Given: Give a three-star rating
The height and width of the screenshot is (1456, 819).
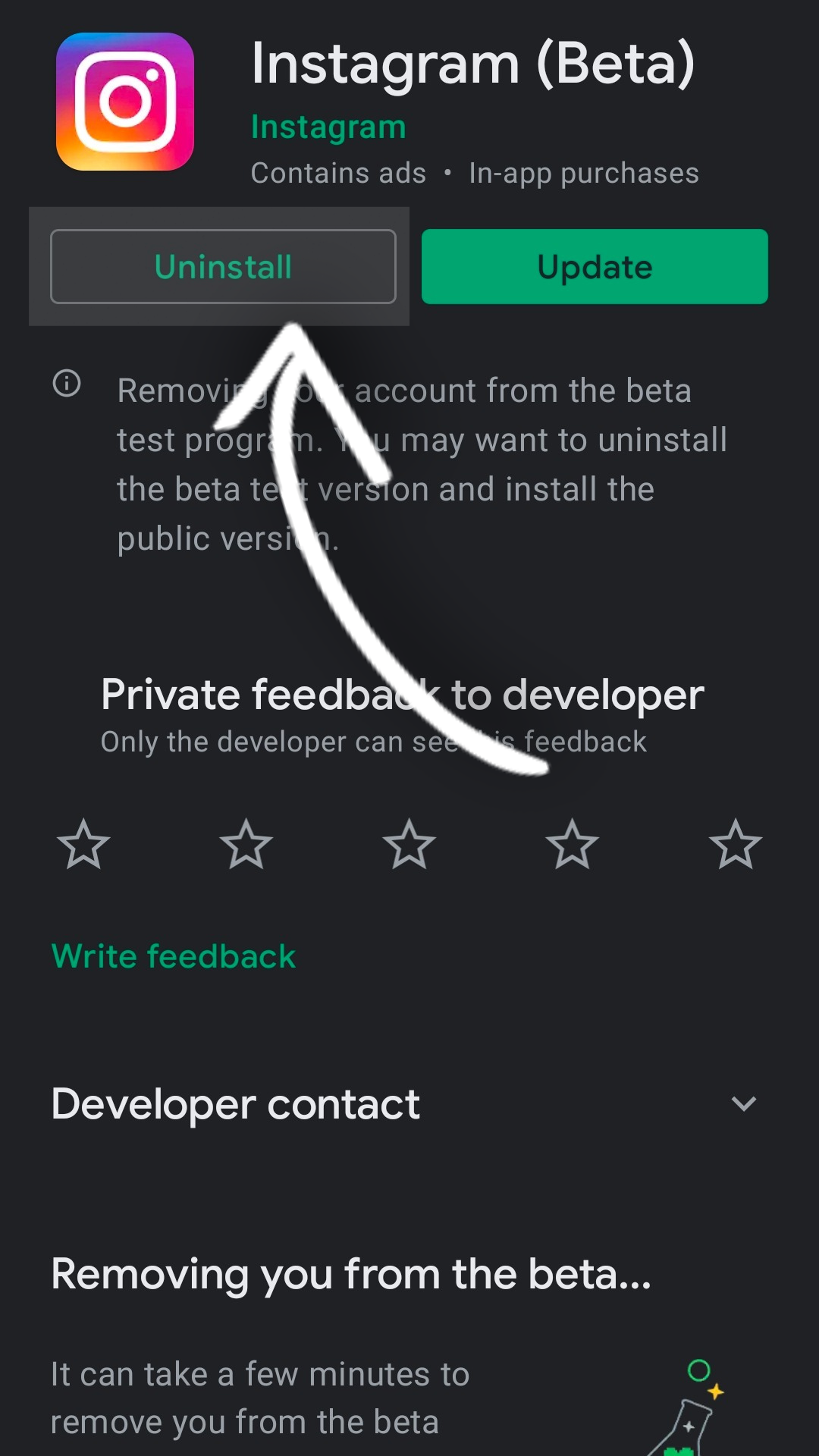Looking at the screenshot, I should [x=409, y=844].
